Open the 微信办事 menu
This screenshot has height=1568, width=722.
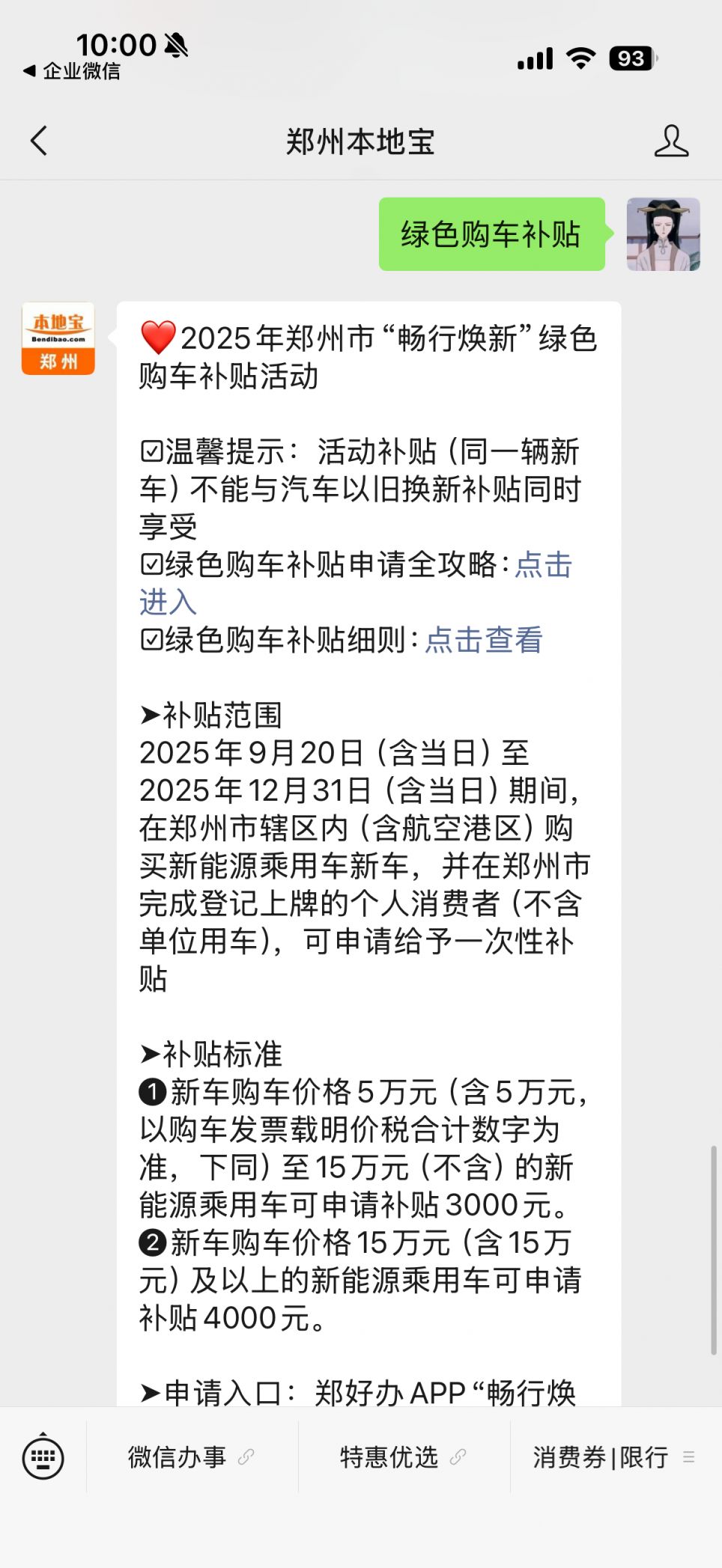click(192, 1457)
